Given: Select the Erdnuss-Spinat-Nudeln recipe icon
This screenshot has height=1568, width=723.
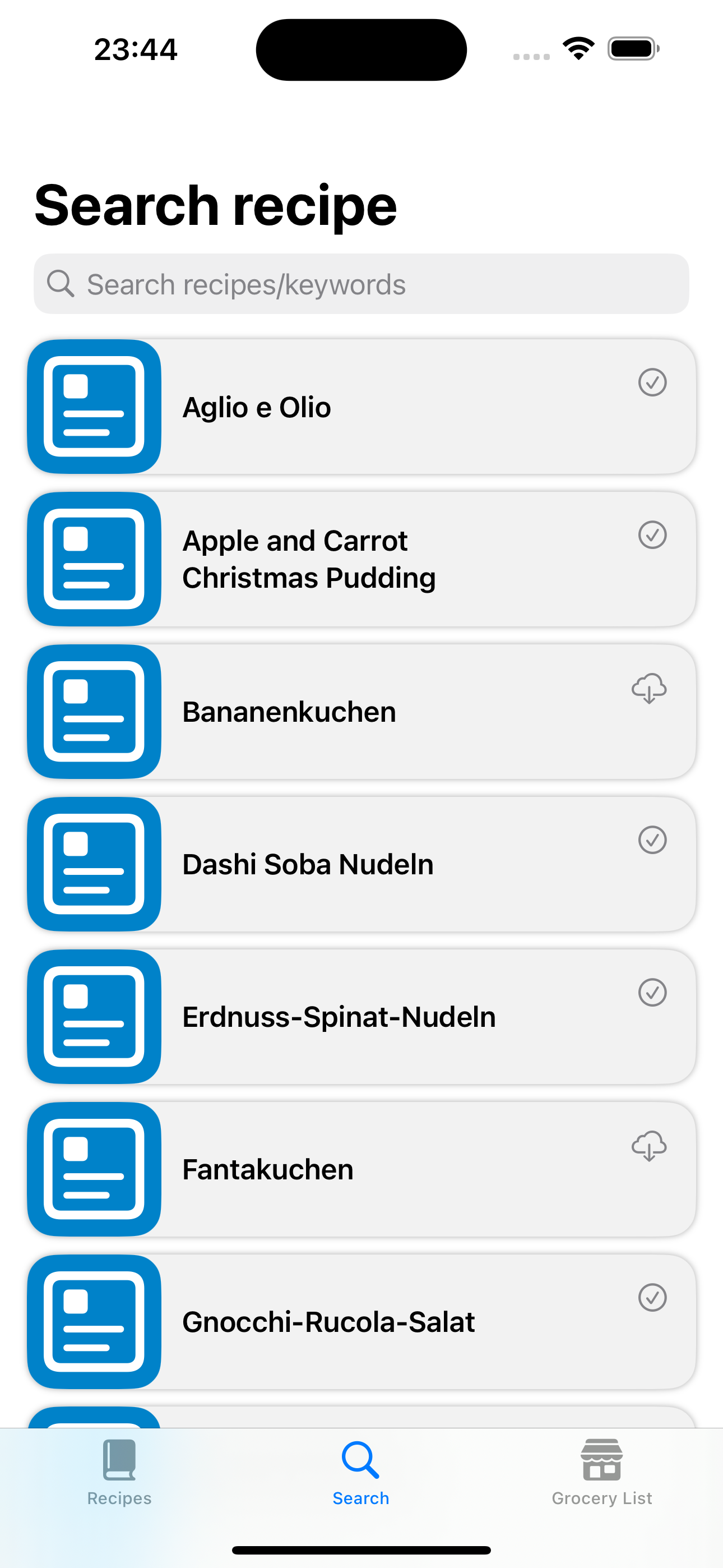Looking at the screenshot, I should click(94, 1017).
